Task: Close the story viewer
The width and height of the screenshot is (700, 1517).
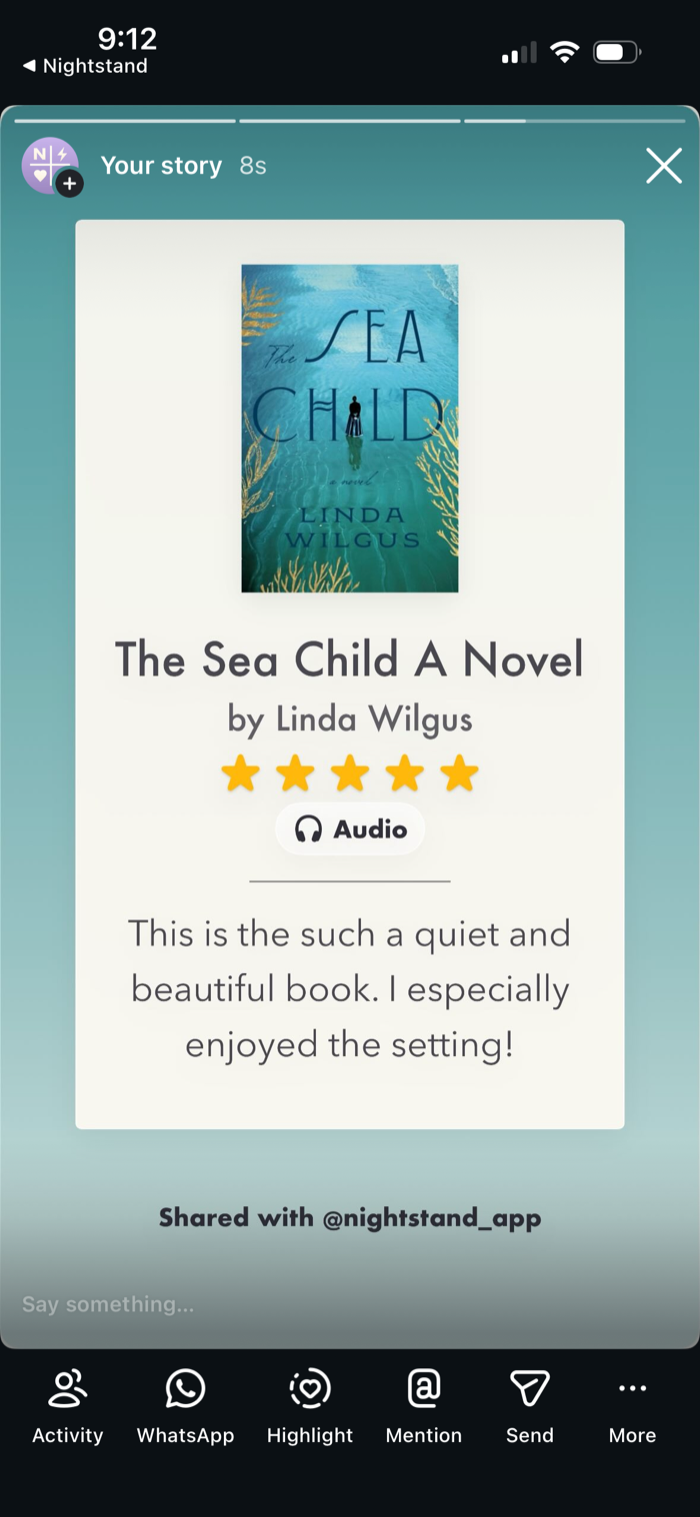Action: 664,166
